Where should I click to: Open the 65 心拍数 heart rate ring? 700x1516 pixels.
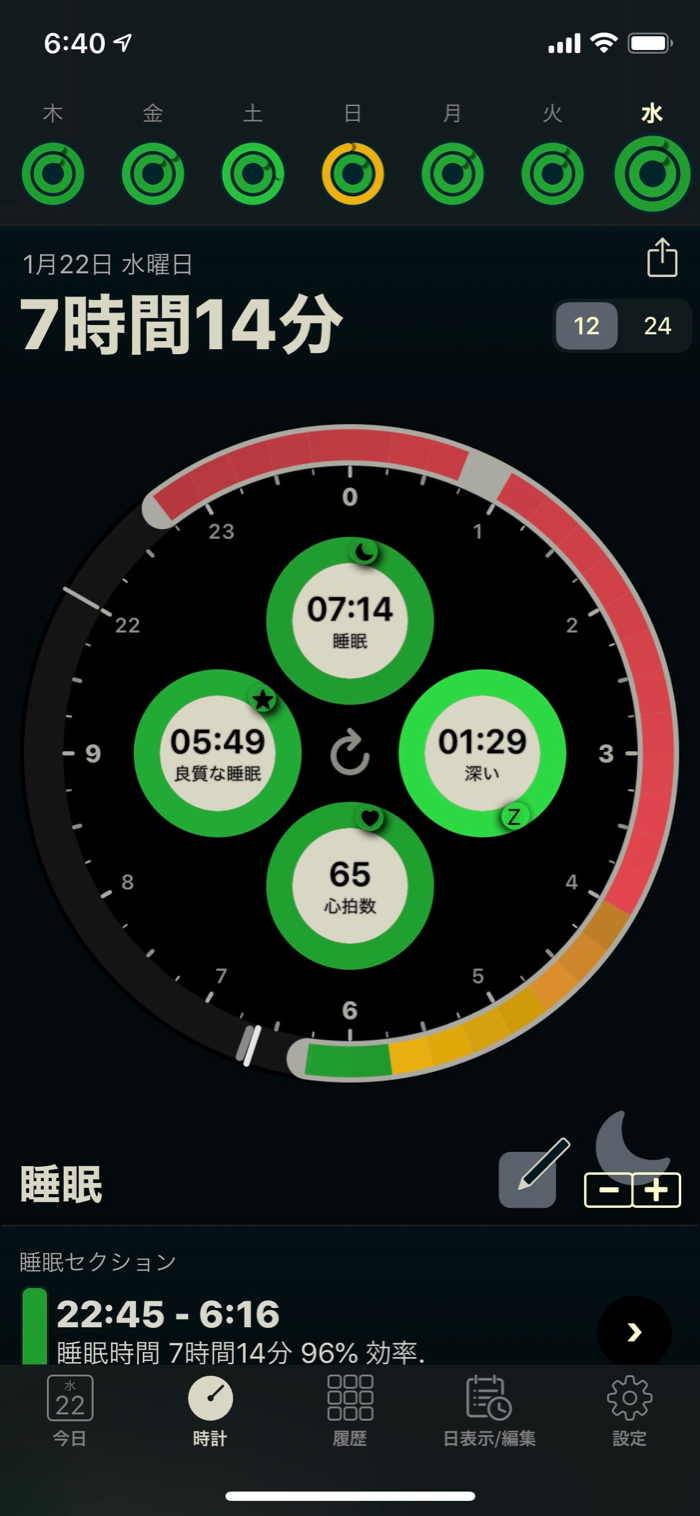tap(350, 885)
